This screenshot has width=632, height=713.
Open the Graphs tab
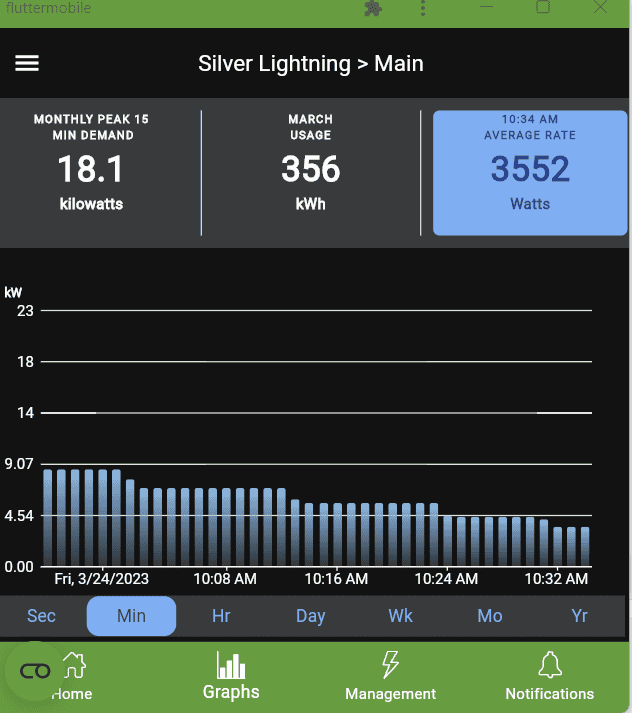tap(231, 677)
